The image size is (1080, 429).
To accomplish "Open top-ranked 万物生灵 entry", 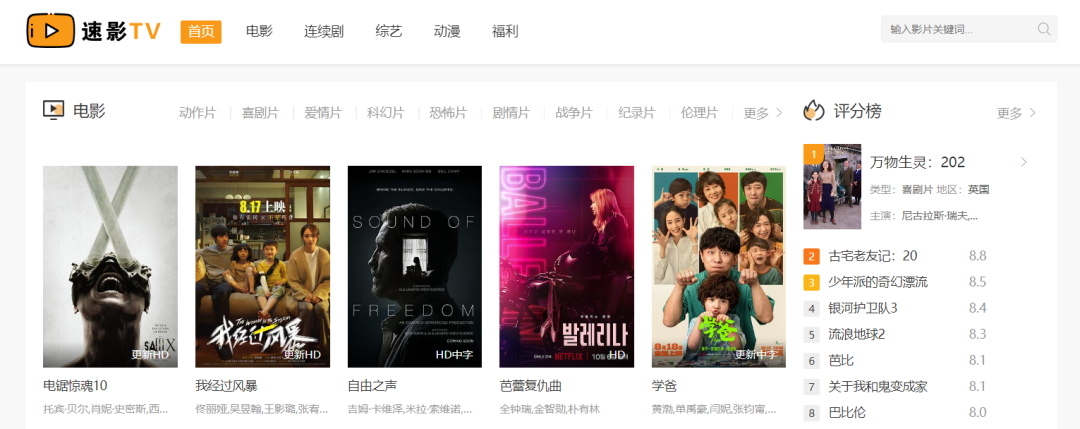I will (x=917, y=162).
